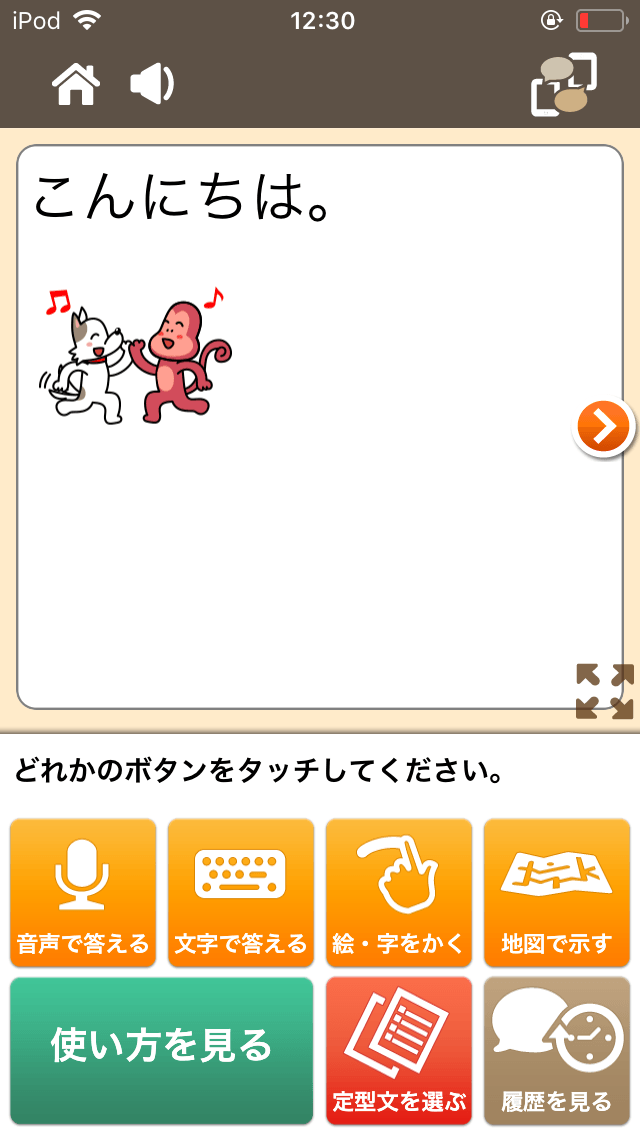Tap the chat screen flip icon
This screenshot has height=1136, width=640.
click(x=563, y=85)
